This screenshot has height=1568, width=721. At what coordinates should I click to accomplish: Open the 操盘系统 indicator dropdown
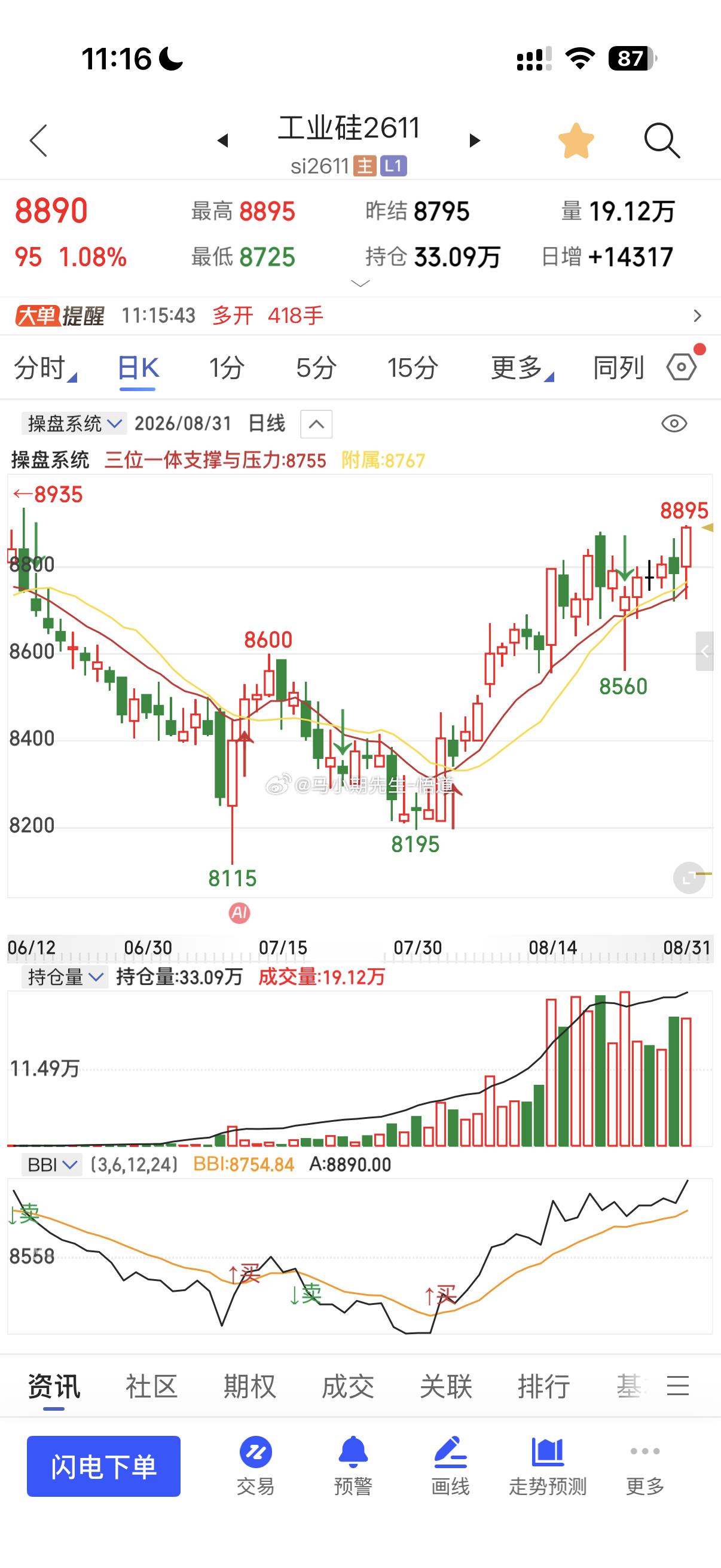click(x=74, y=423)
